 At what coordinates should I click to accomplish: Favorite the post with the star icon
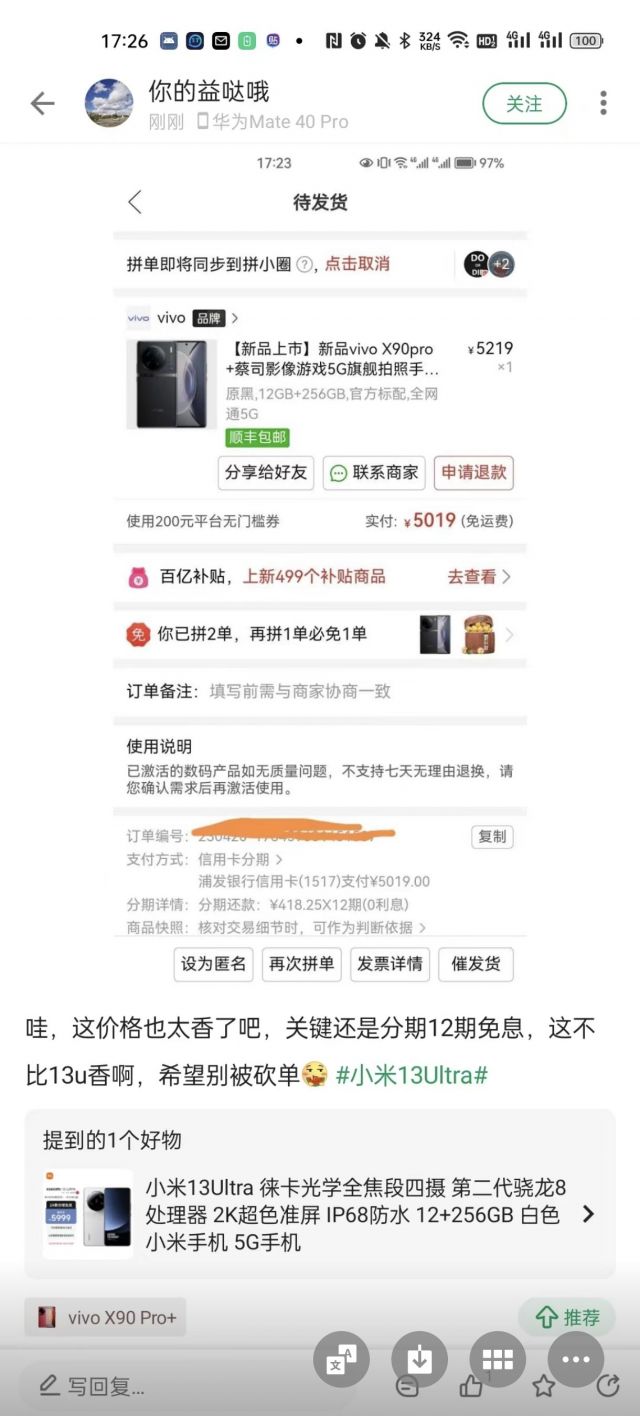[x=543, y=1386]
